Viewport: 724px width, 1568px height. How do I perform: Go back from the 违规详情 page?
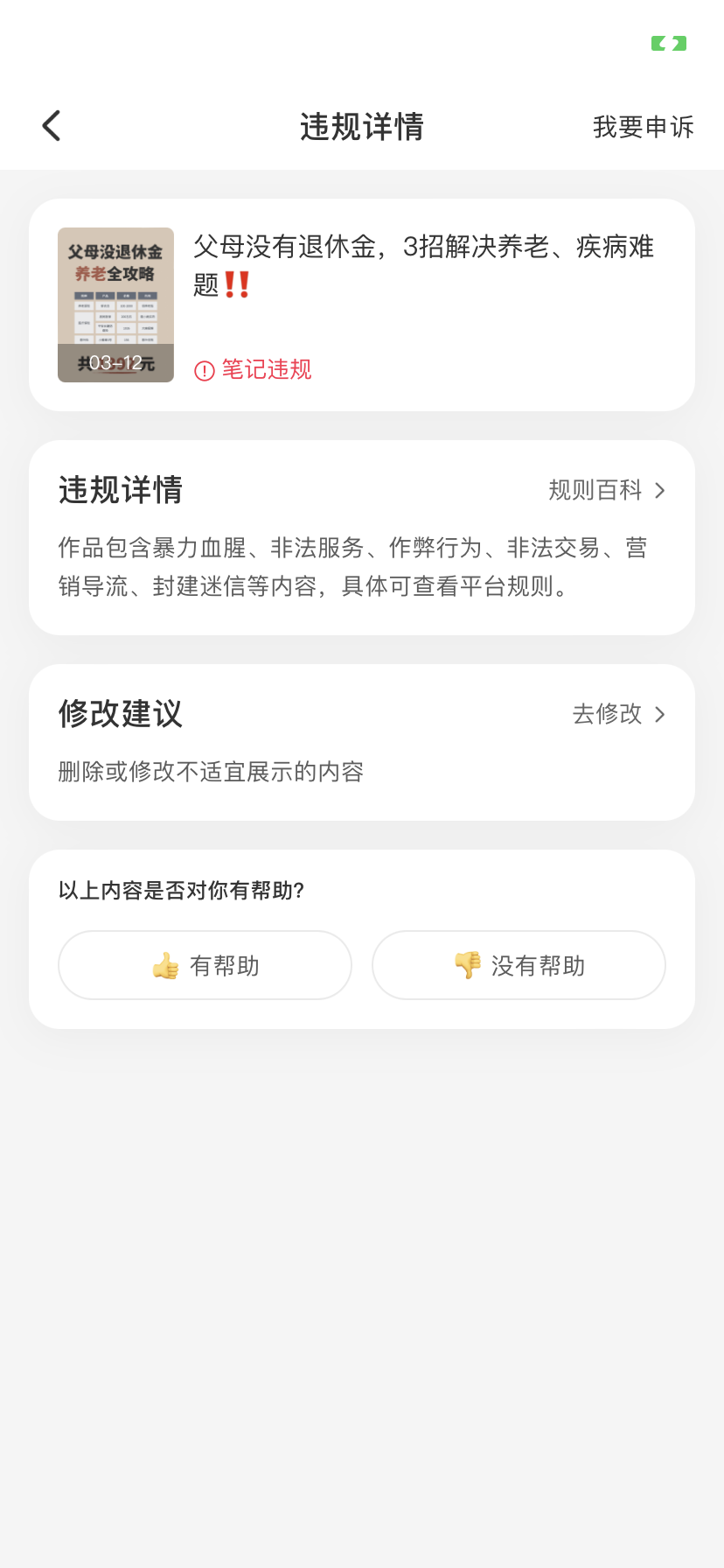[x=52, y=126]
